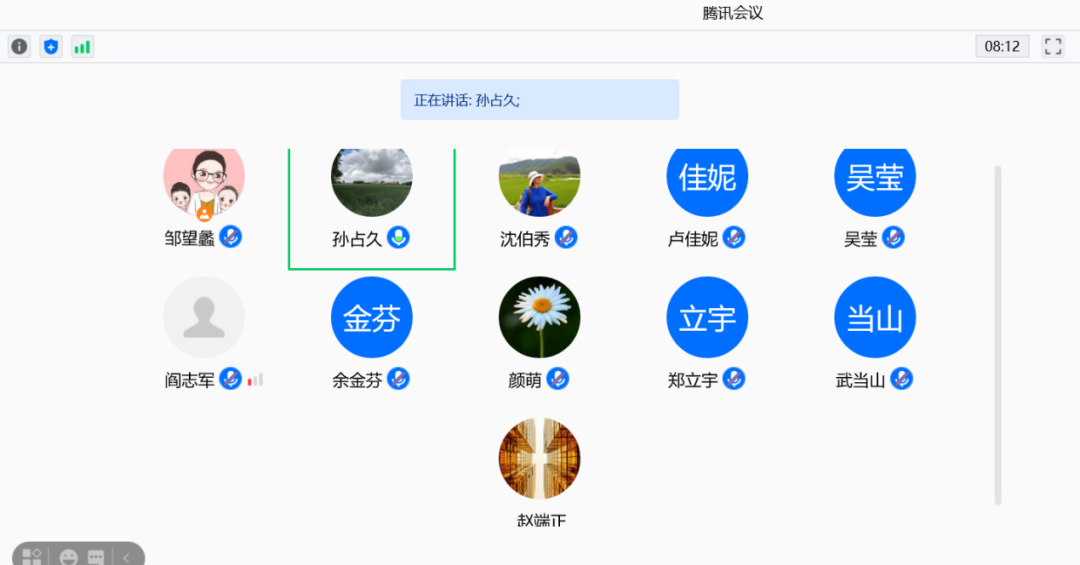Viewport: 1080px width, 565px height.
Task: Collapse the bottom toolbar arrow
Action: coord(126,557)
